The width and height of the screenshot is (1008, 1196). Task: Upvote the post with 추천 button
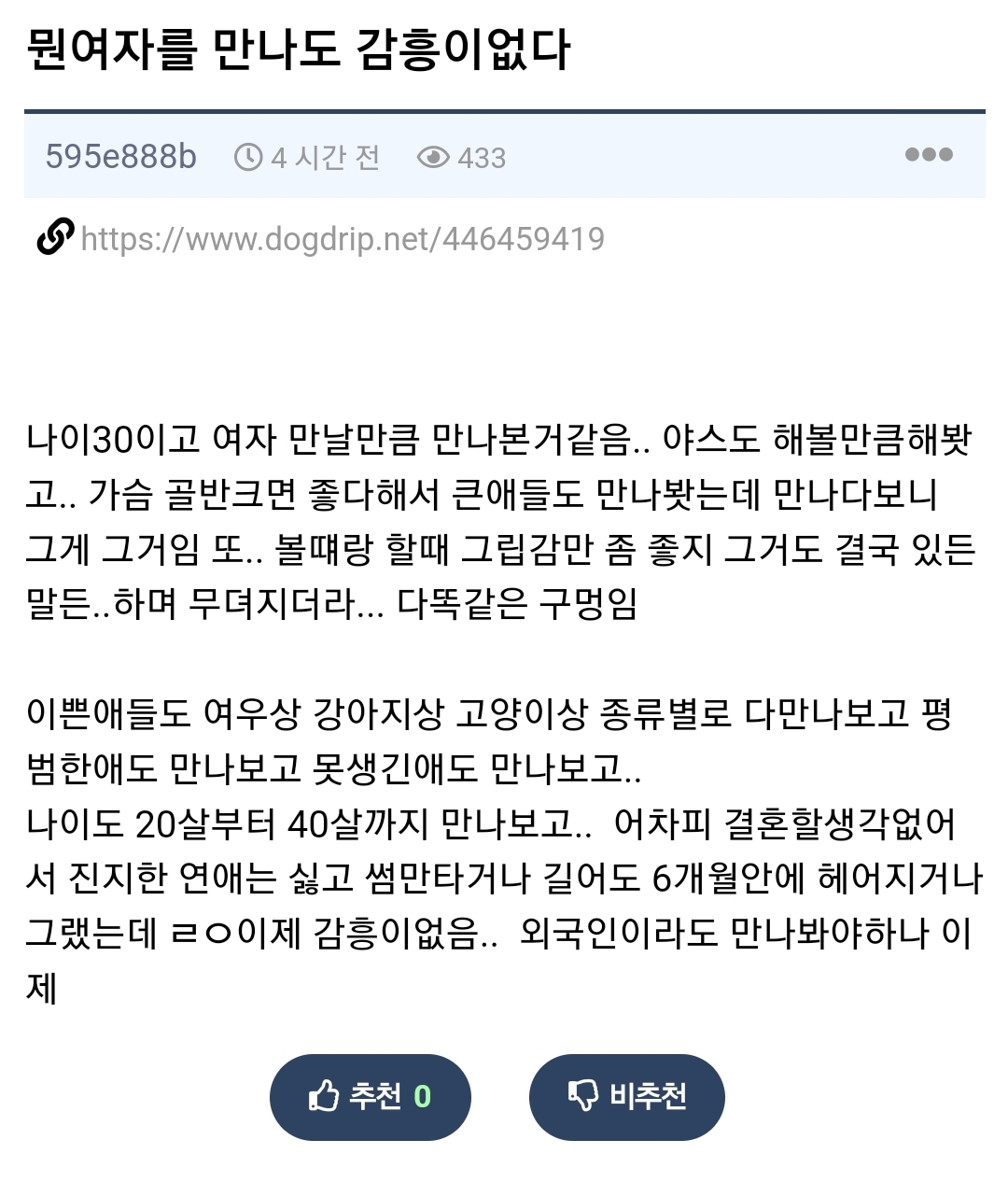click(370, 1096)
